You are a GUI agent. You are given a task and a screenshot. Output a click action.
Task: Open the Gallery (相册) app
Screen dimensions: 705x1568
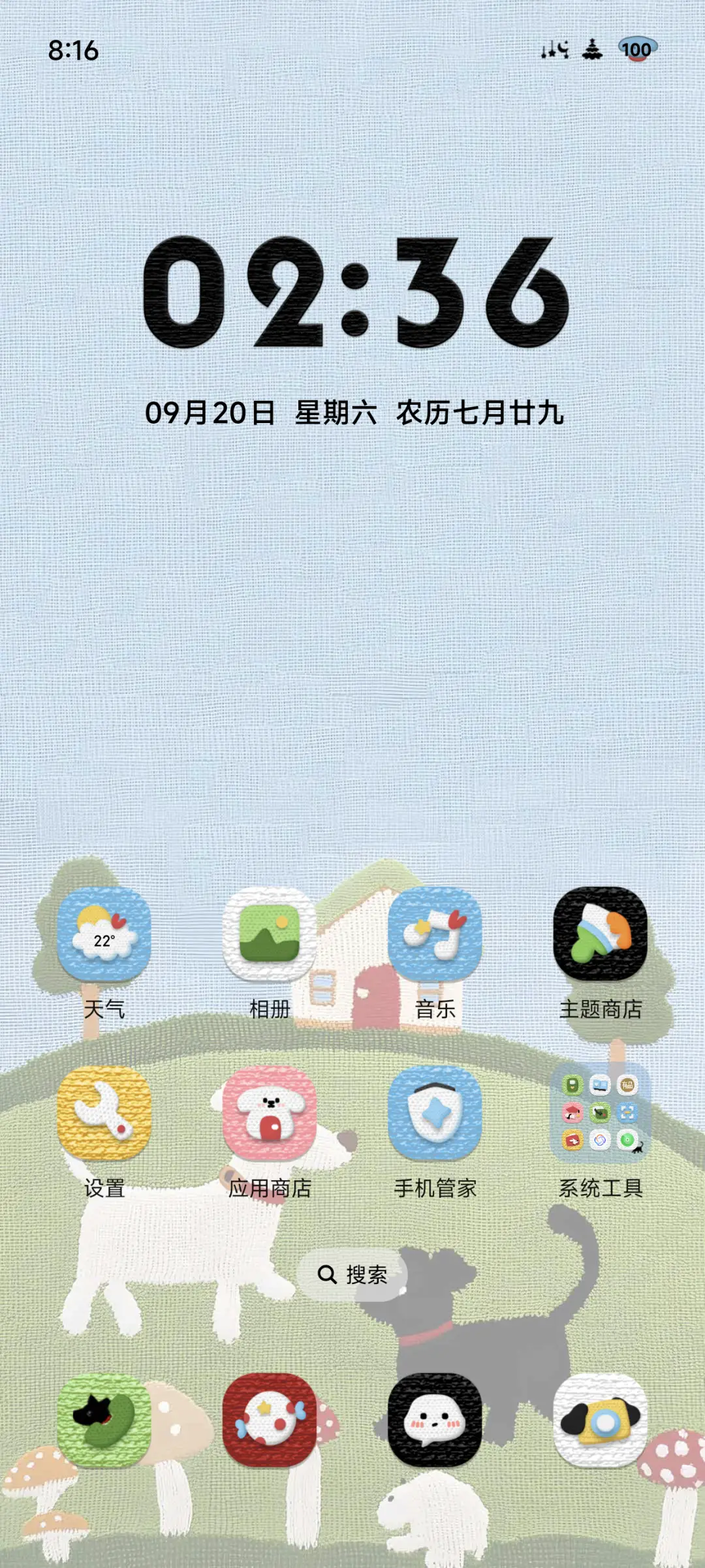coord(267,936)
